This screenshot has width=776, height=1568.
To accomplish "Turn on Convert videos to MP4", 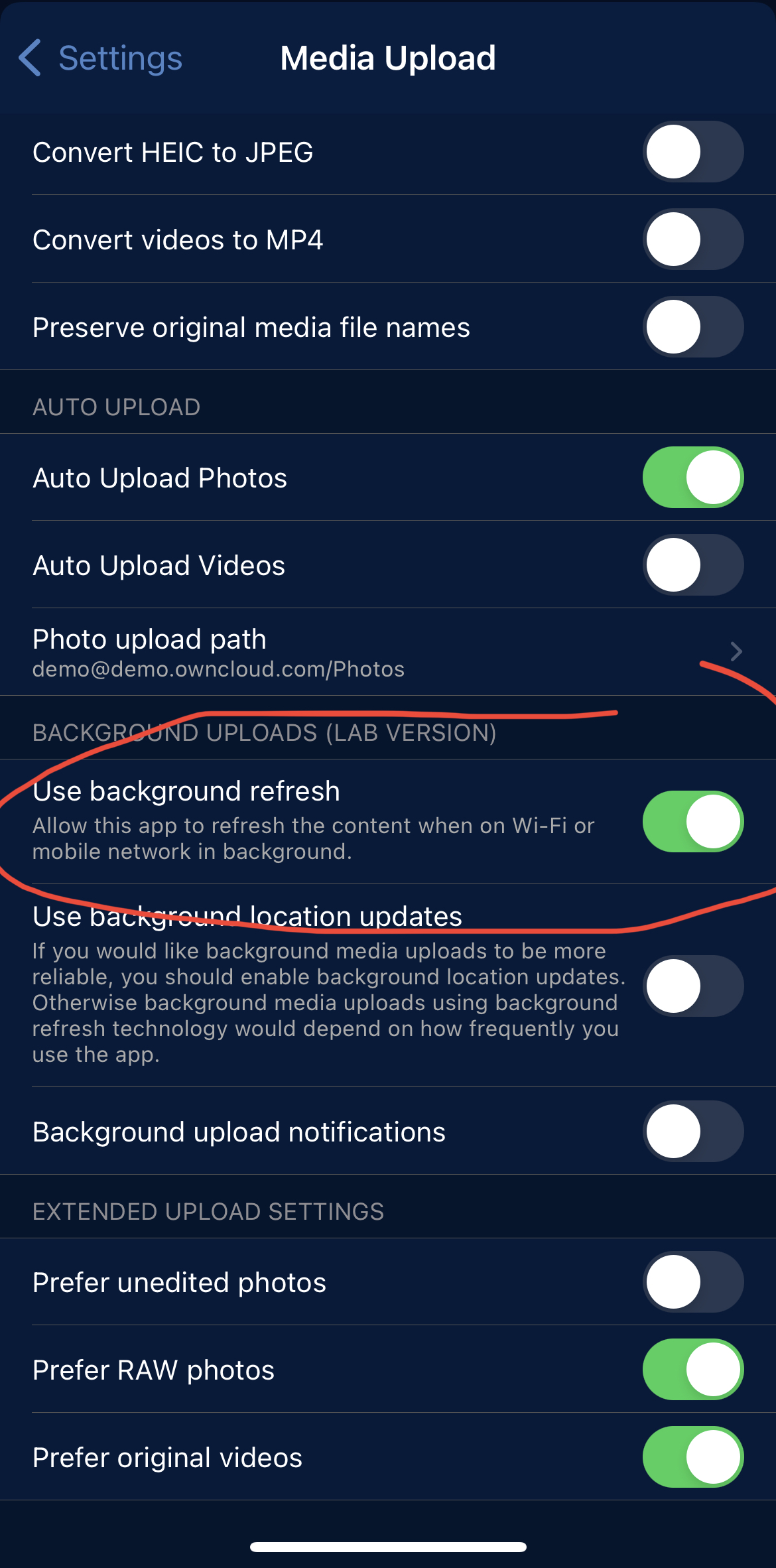I will [x=692, y=239].
